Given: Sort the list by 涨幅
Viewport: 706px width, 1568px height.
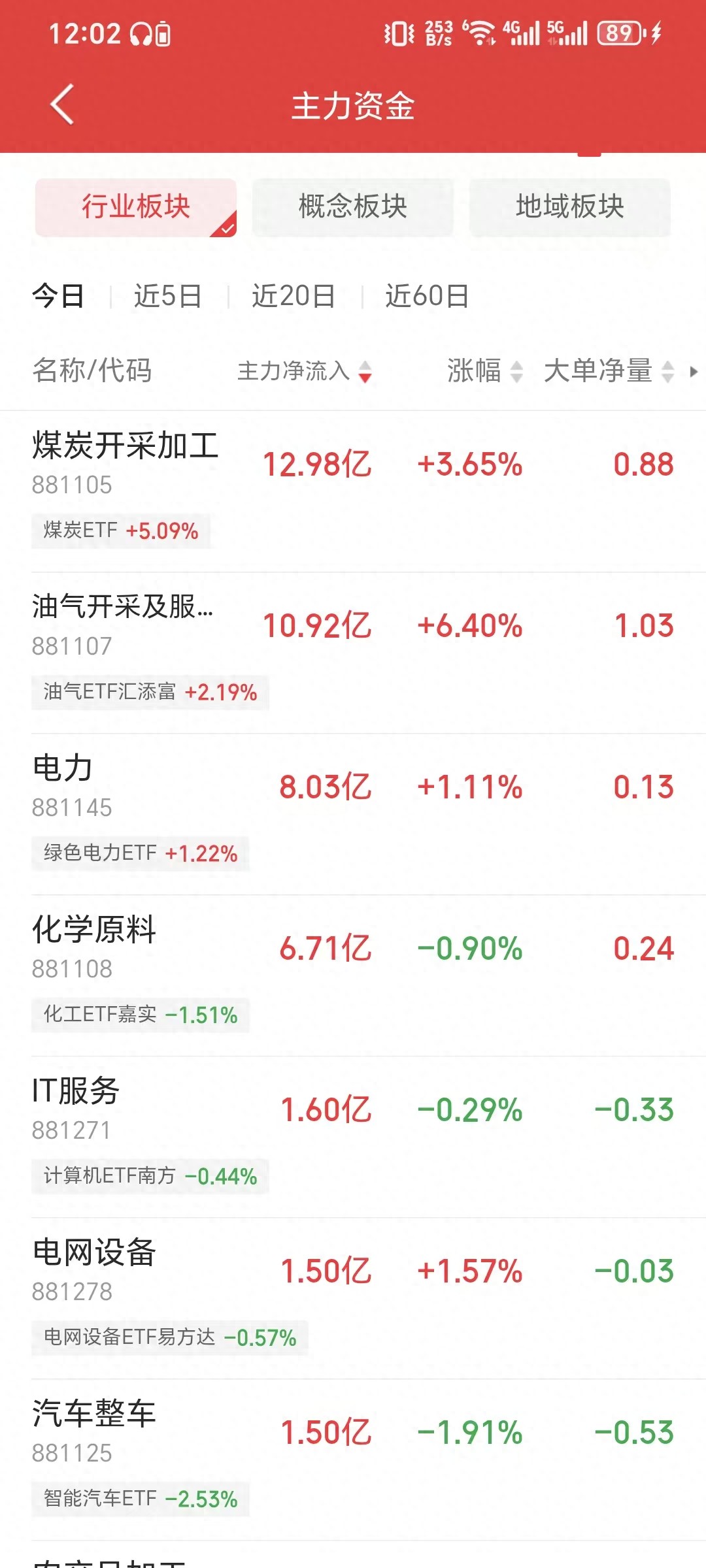Looking at the screenshot, I should (484, 371).
